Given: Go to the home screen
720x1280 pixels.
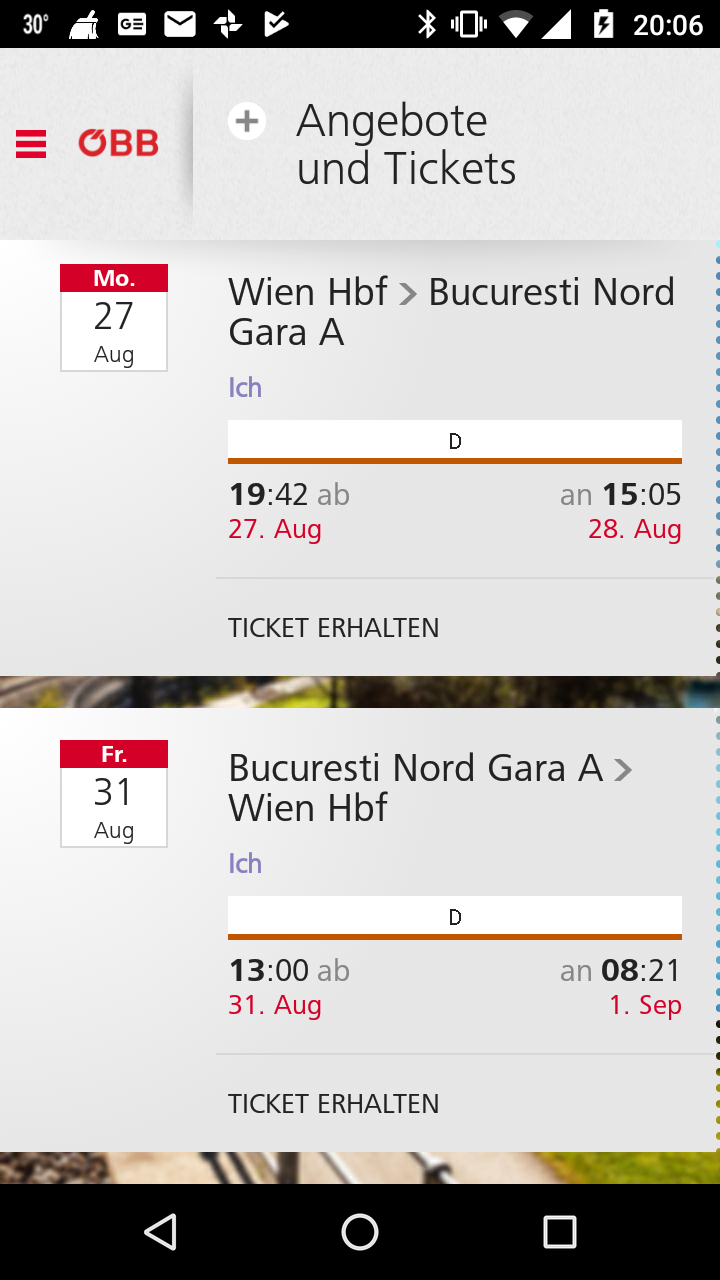Looking at the screenshot, I should pyautogui.click(x=360, y=1232).
